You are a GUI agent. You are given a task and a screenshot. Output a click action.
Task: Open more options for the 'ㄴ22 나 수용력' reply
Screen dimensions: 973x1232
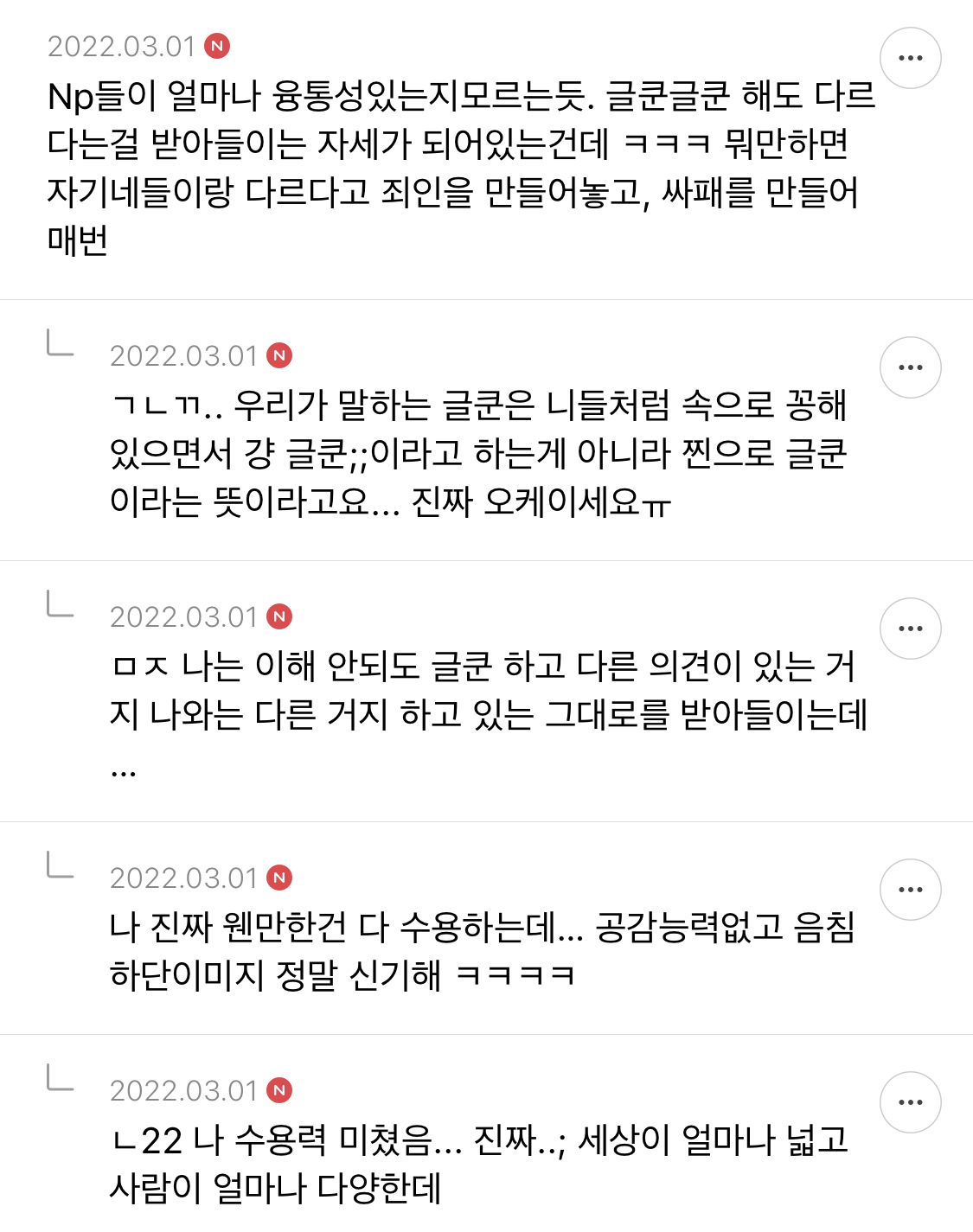(x=910, y=1102)
